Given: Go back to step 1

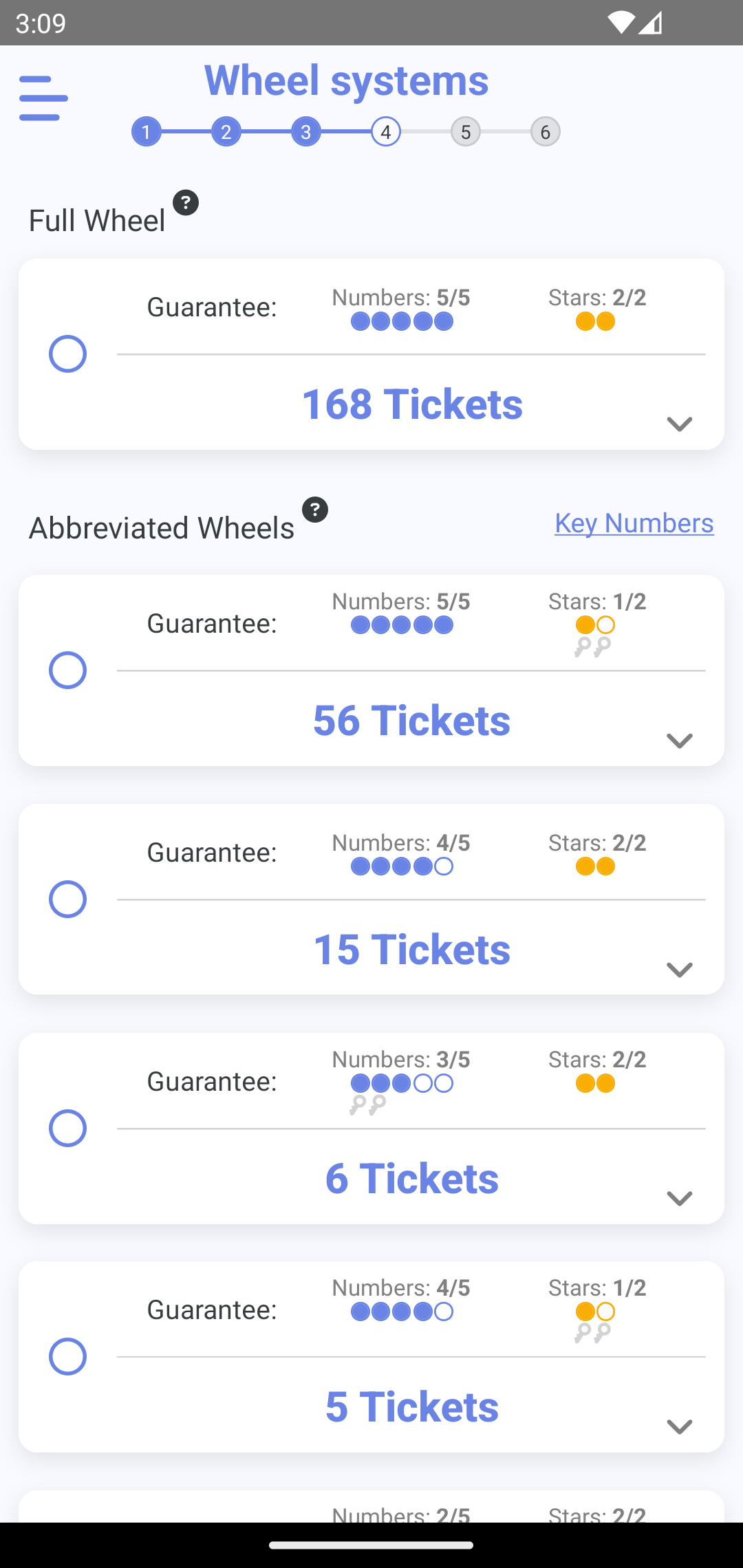Looking at the screenshot, I should tap(147, 132).
